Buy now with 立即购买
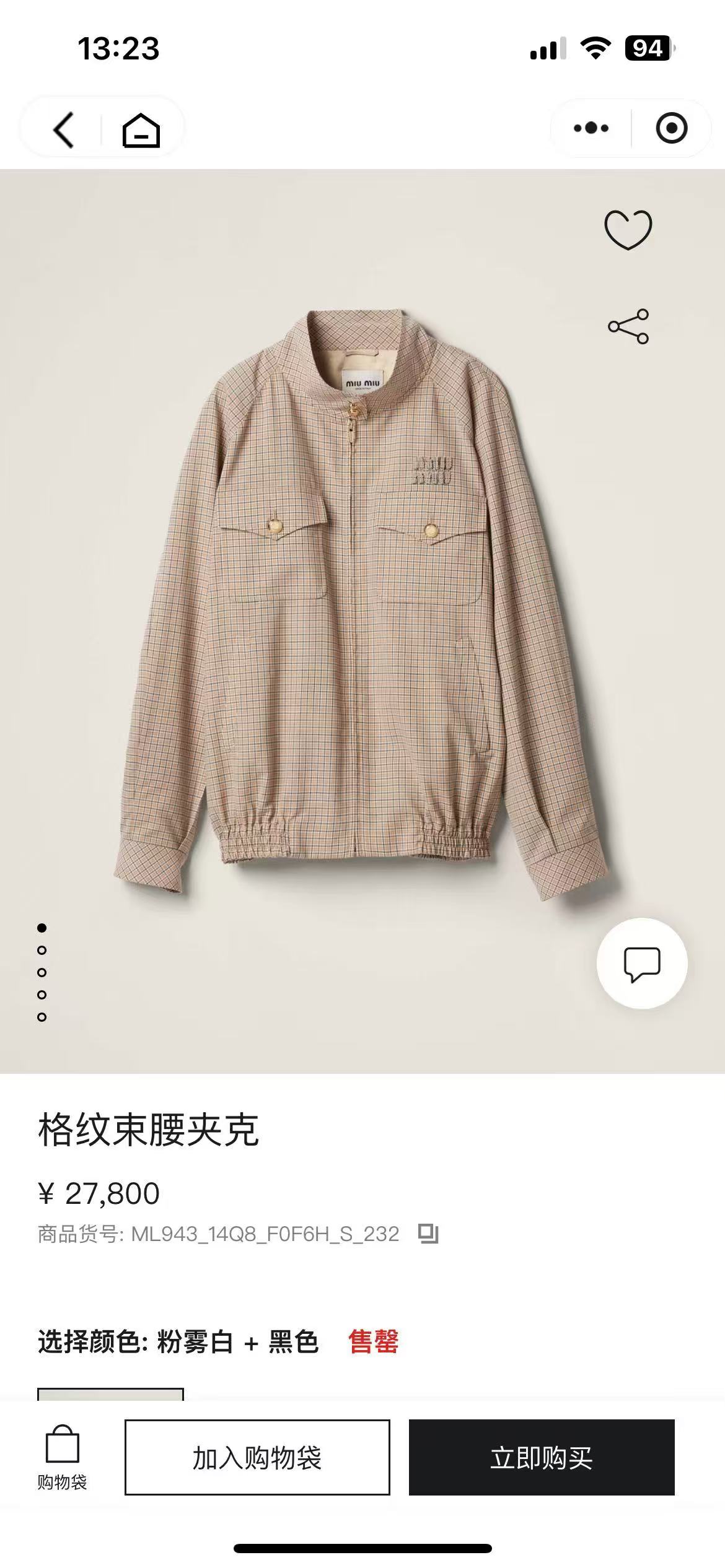725x1568 pixels. pos(541,1458)
